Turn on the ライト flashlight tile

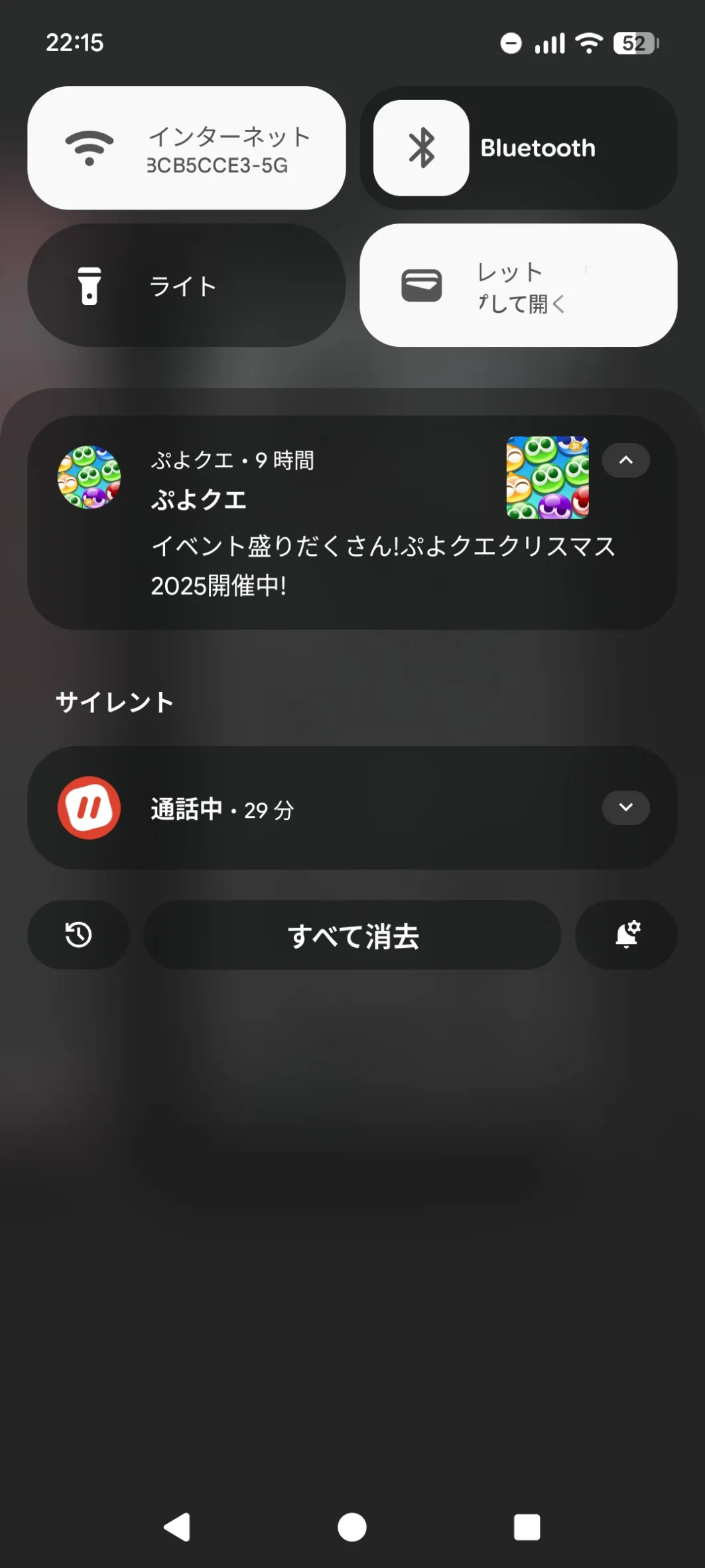186,285
